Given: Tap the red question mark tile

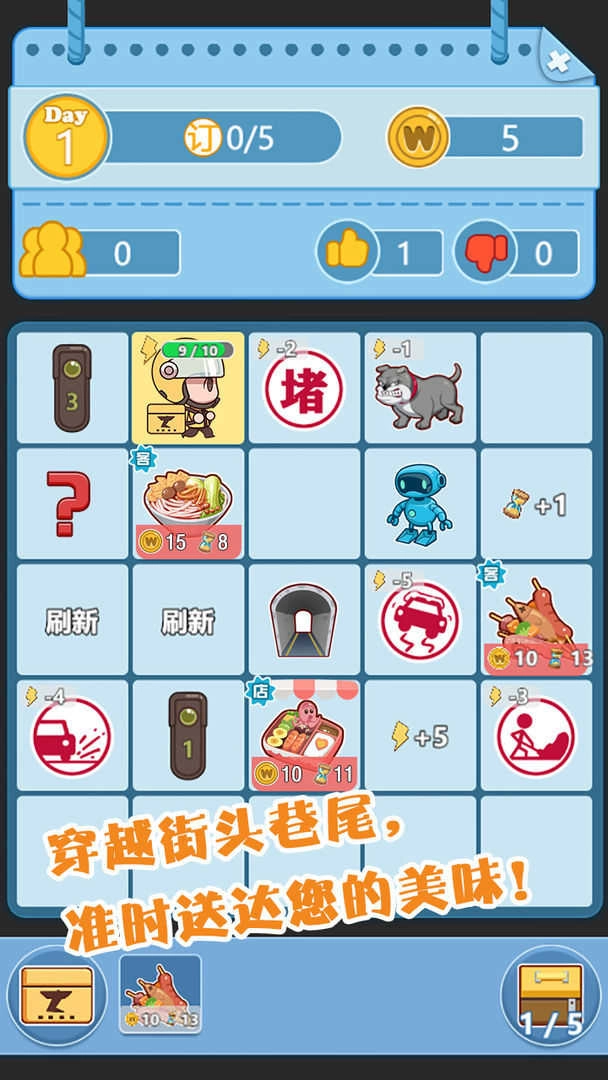Looking at the screenshot, I should (x=72, y=504).
